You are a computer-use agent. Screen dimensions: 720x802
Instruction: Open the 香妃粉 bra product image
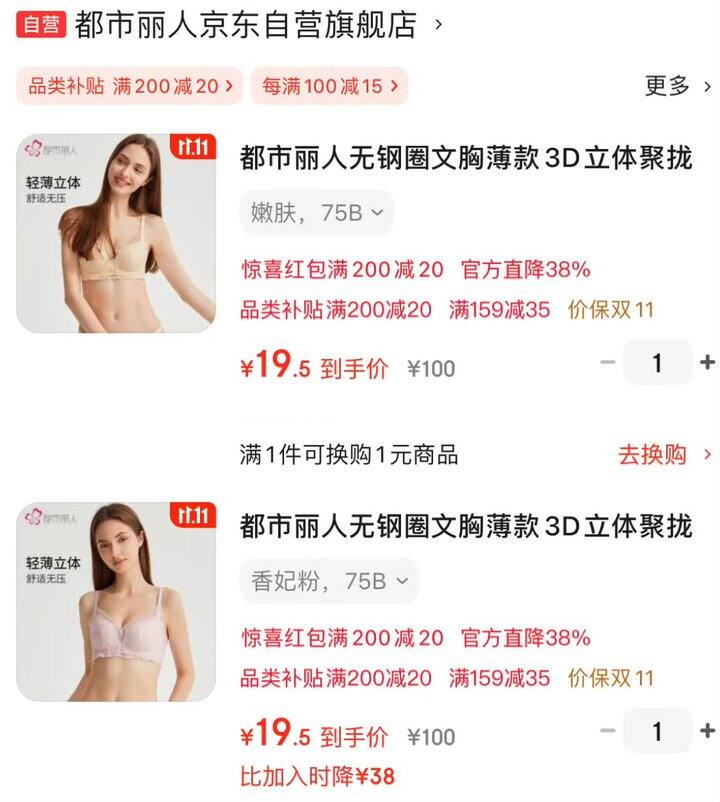tap(116, 601)
